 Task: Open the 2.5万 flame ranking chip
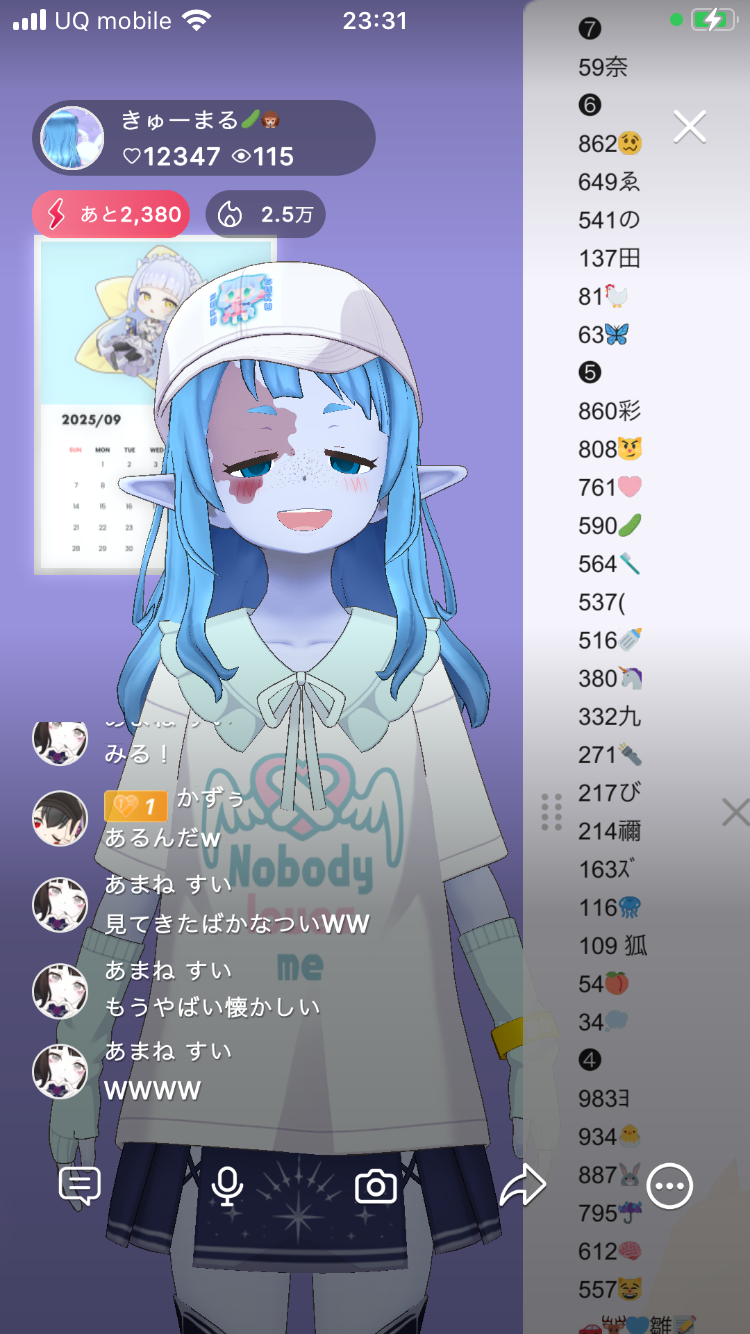click(265, 214)
